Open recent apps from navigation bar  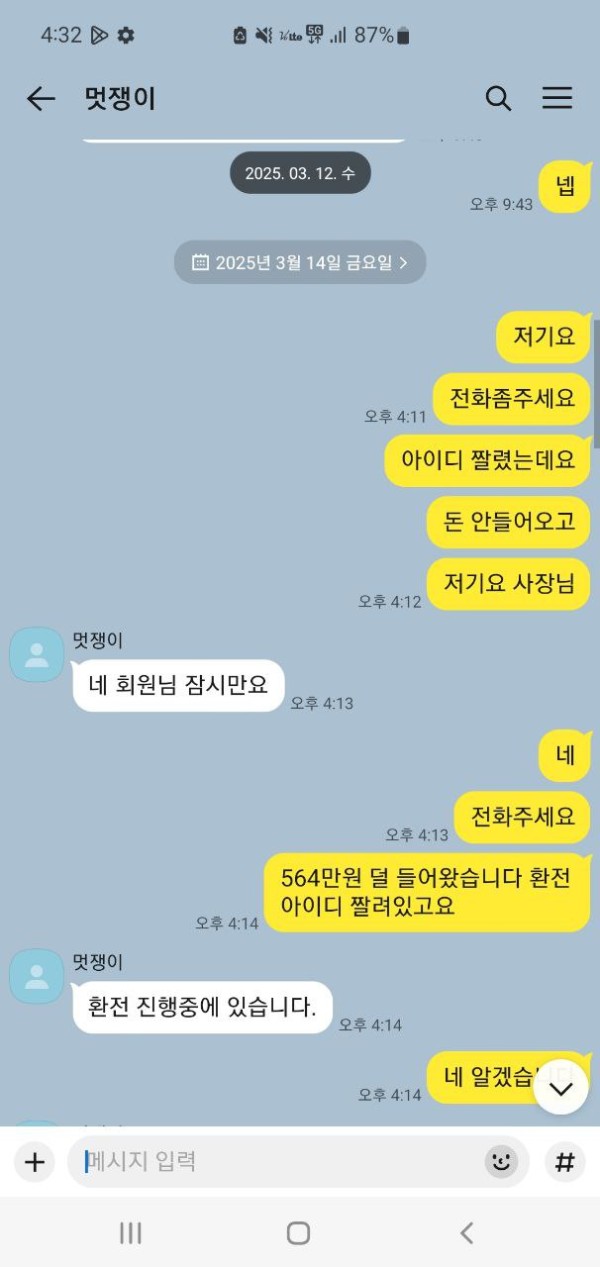coord(131,1233)
